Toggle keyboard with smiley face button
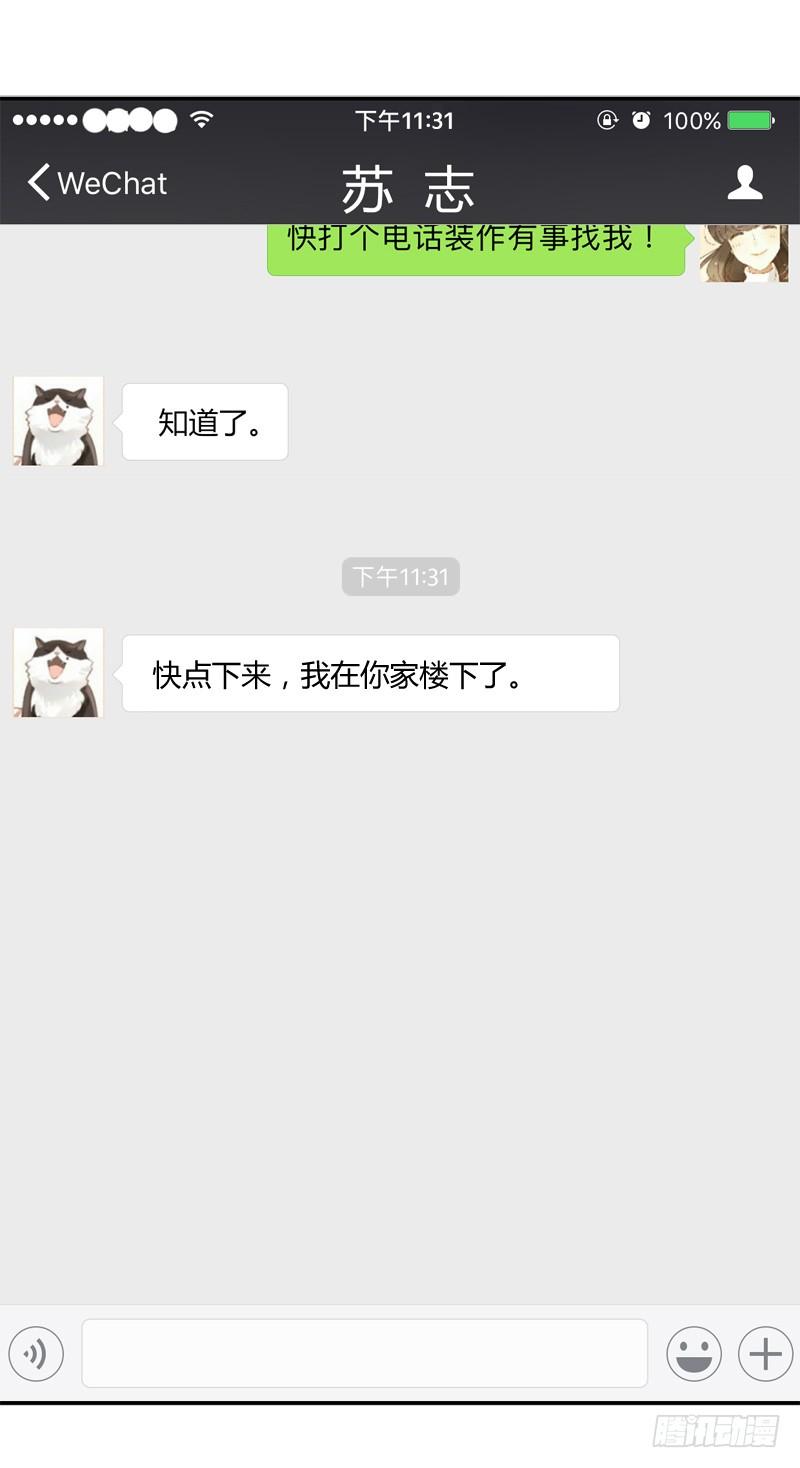The width and height of the screenshot is (800, 1468). (x=694, y=1353)
